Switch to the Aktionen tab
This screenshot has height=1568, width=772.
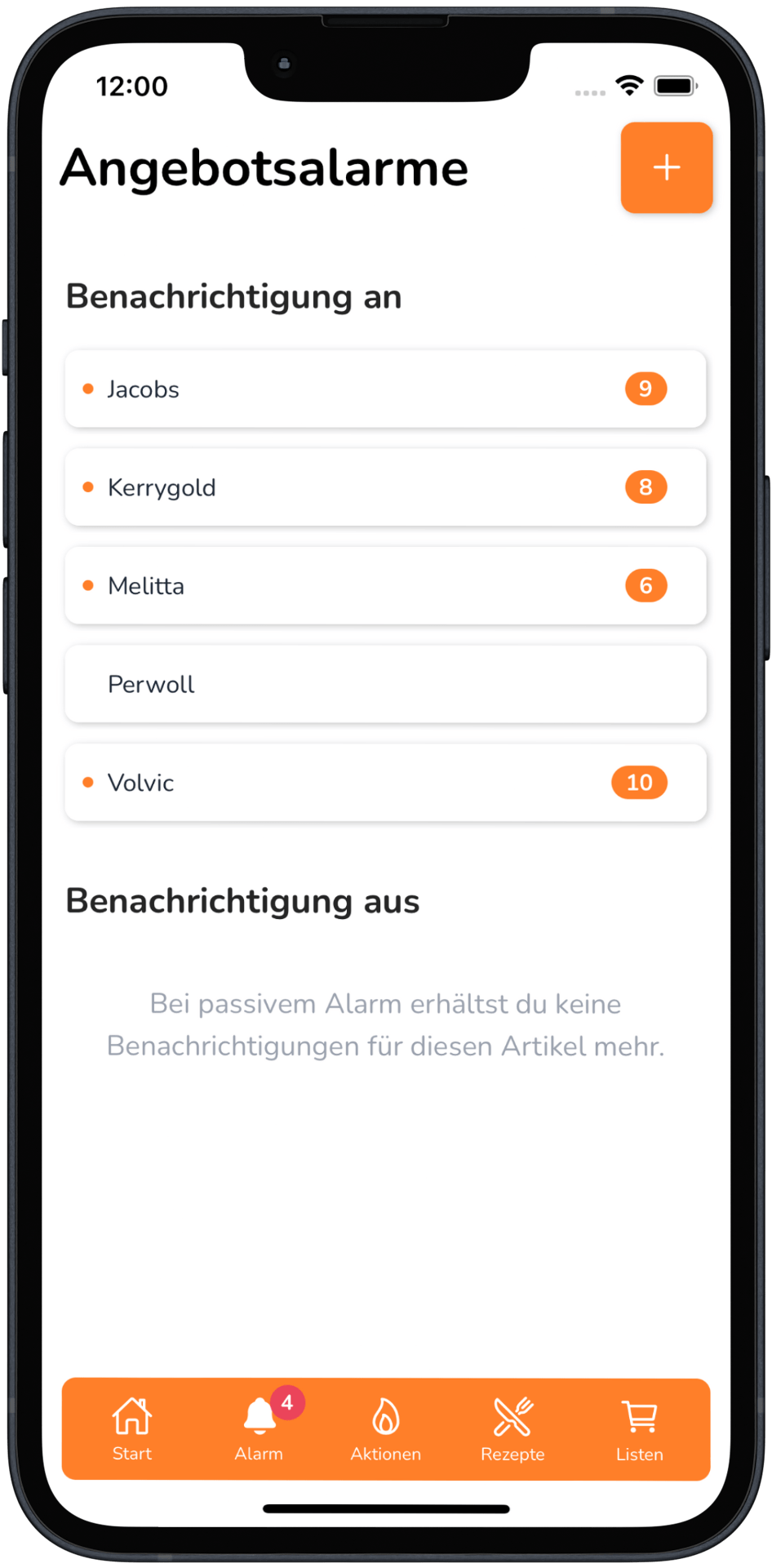(x=386, y=1428)
